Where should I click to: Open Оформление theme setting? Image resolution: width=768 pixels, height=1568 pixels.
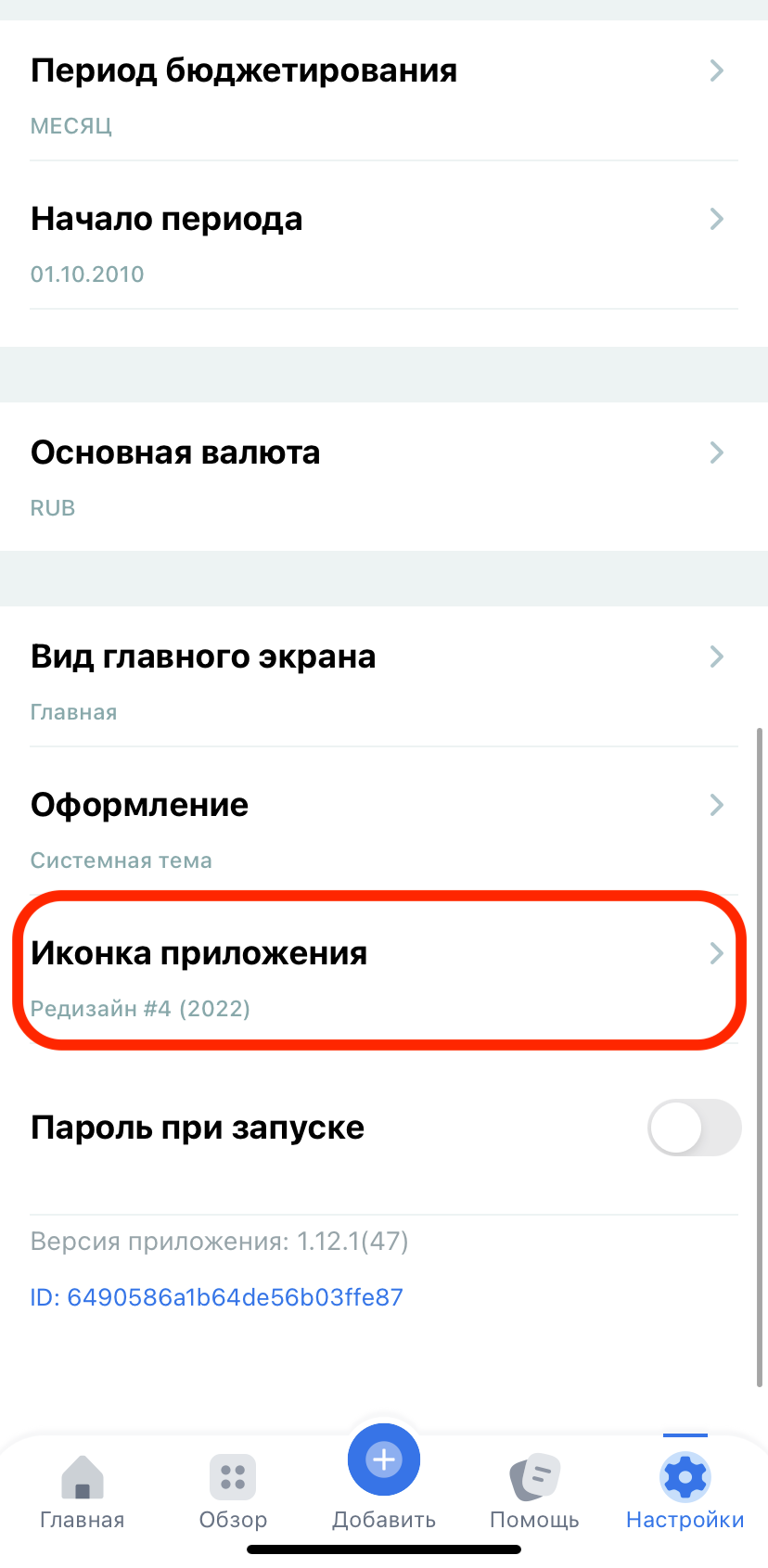(x=383, y=827)
